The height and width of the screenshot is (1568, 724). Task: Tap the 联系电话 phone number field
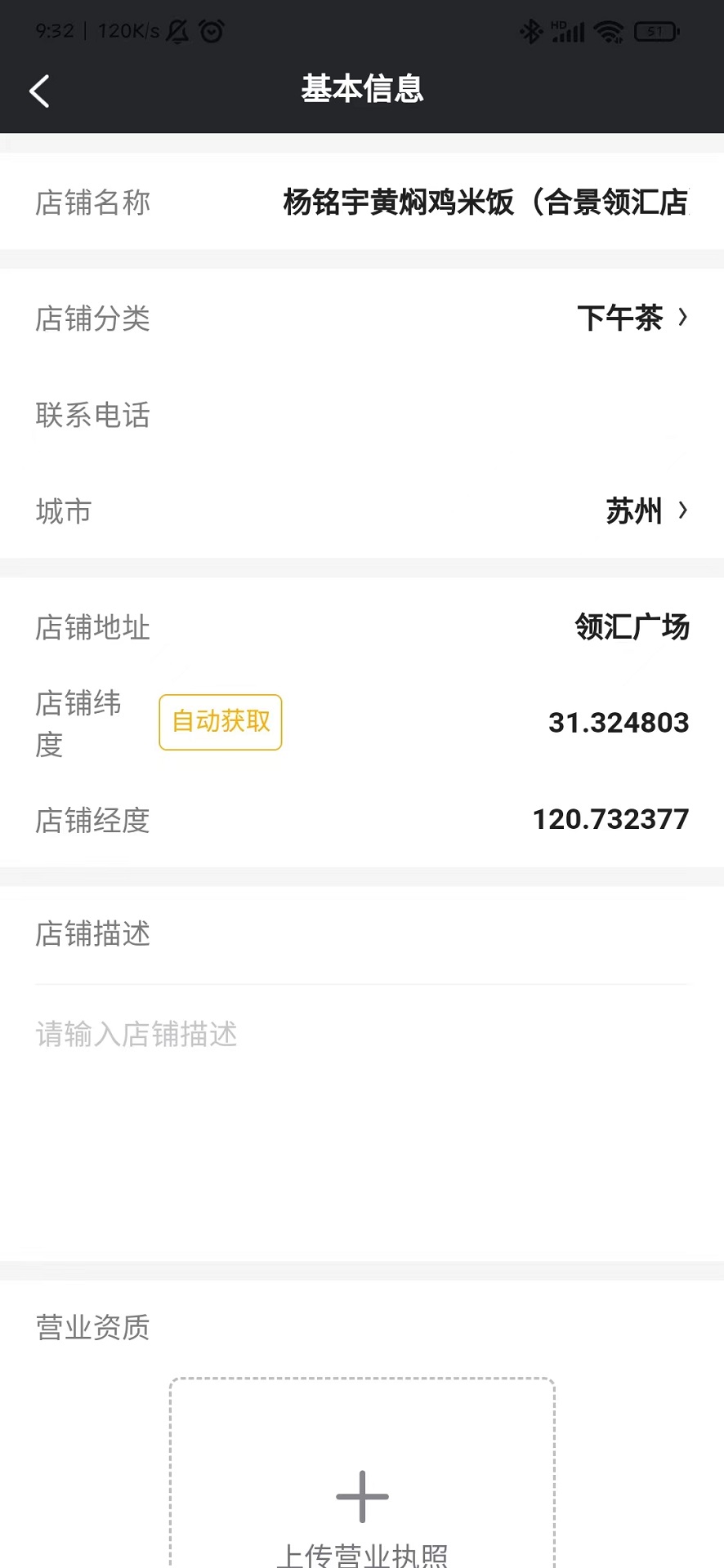tap(362, 415)
